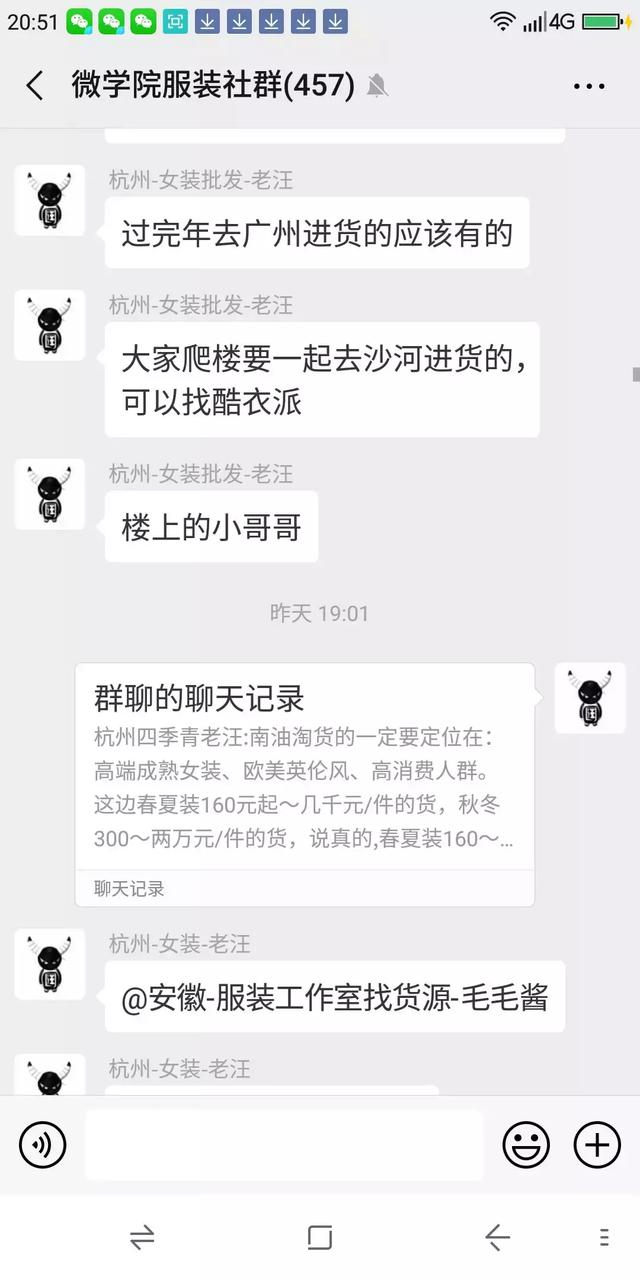640x1280 pixels.
Task: Go back from the group chat
Action: point(35,86)
